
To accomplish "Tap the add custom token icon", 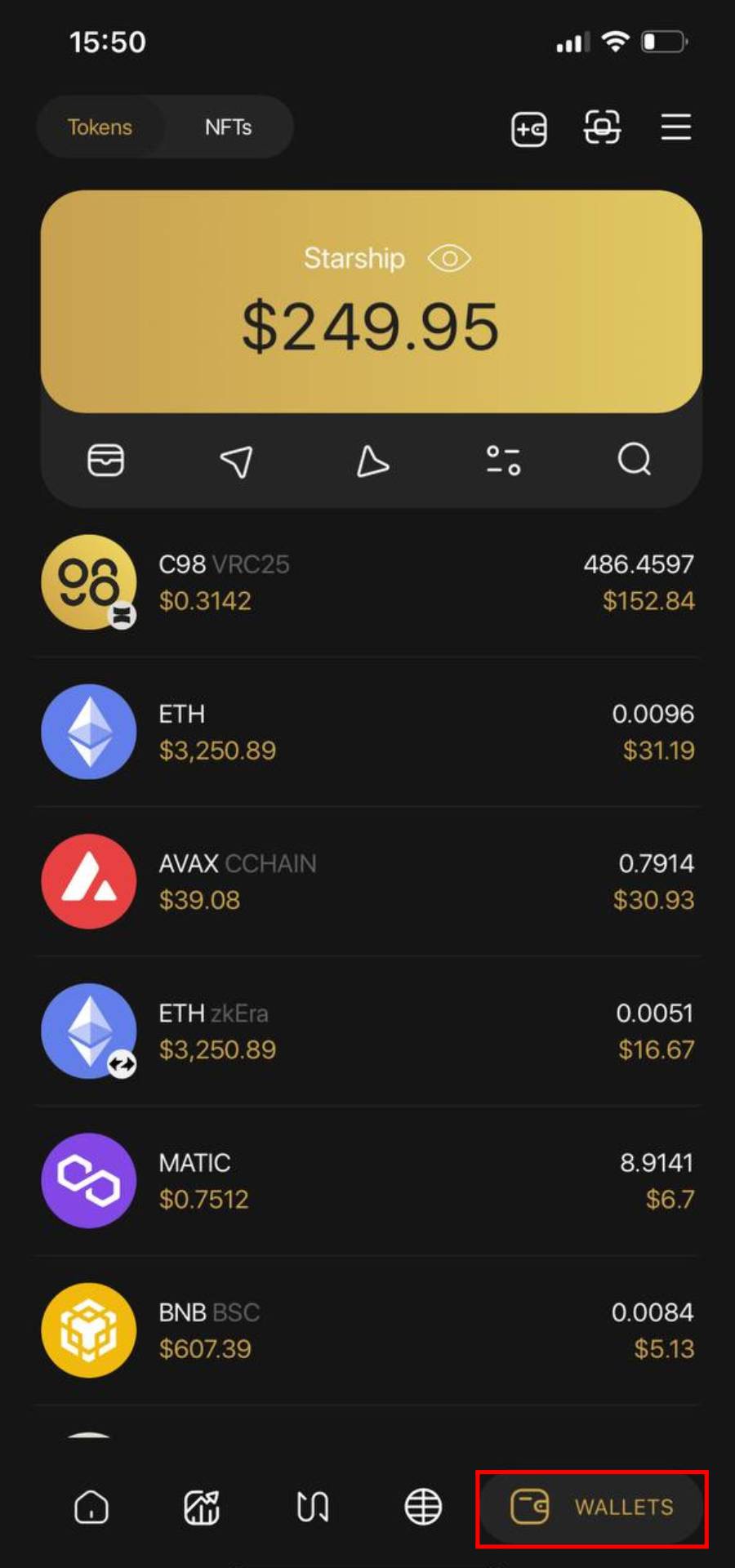I will (x=529, y=129).
